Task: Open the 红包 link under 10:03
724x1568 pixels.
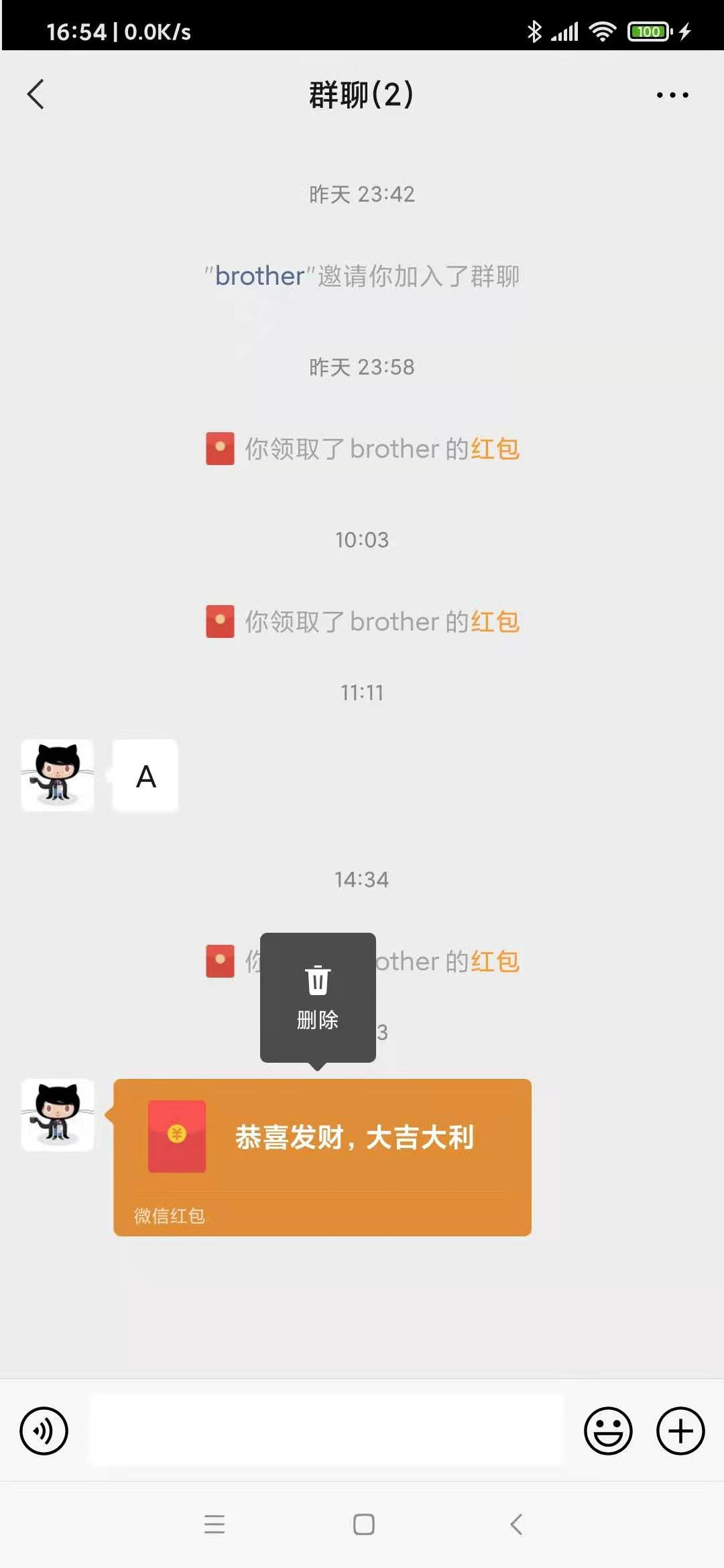Action: click(x=495, y=622)
